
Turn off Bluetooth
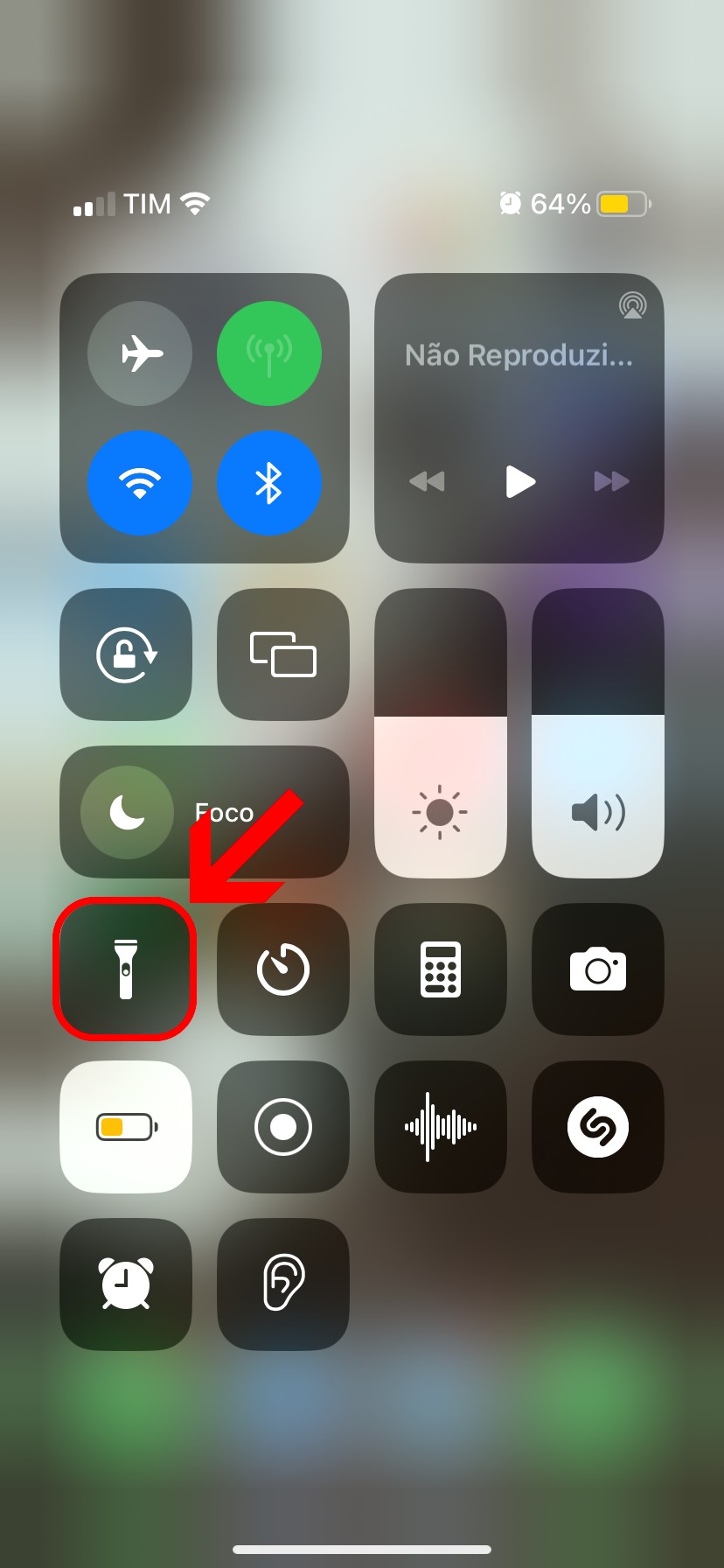click(268, 482)
